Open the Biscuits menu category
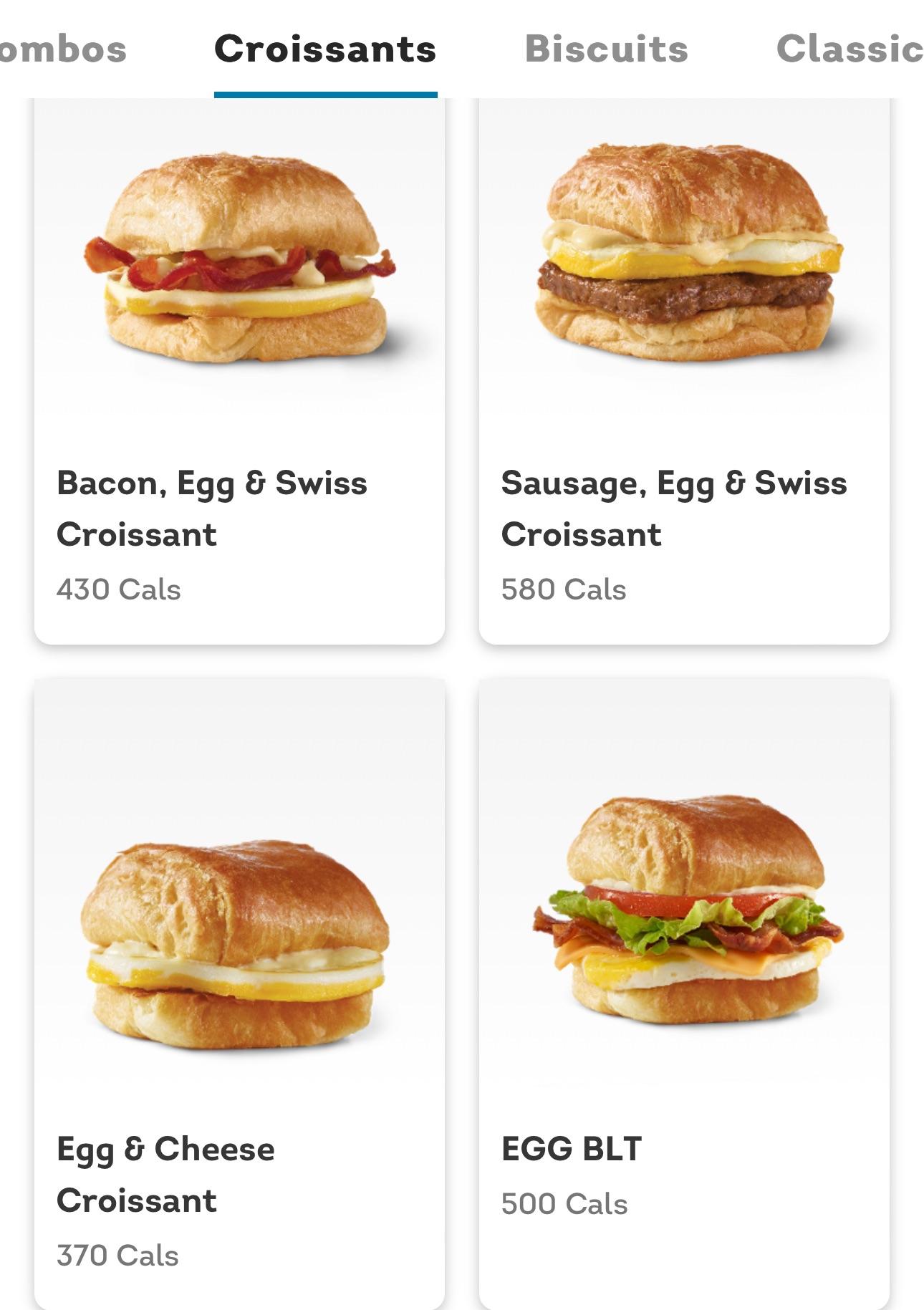This screenshot has height=1310, width=924. 607,49
